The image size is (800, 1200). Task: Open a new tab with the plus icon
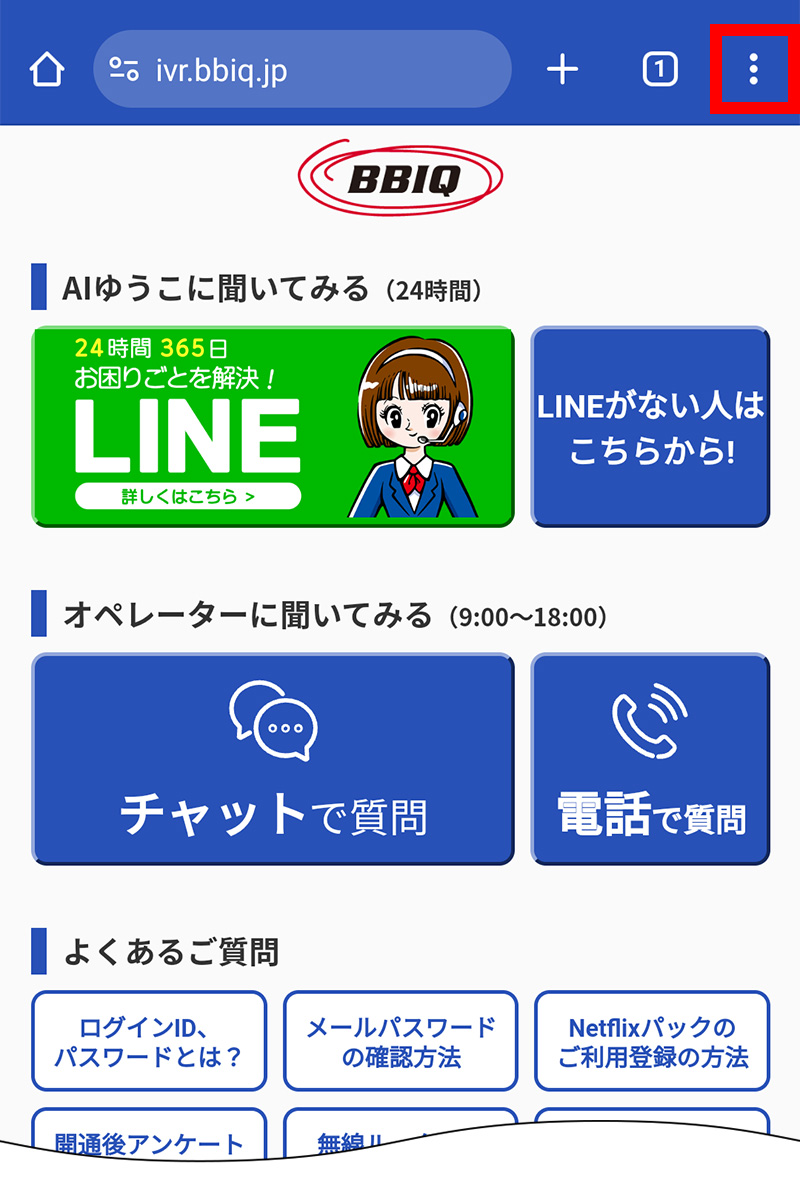563,69
